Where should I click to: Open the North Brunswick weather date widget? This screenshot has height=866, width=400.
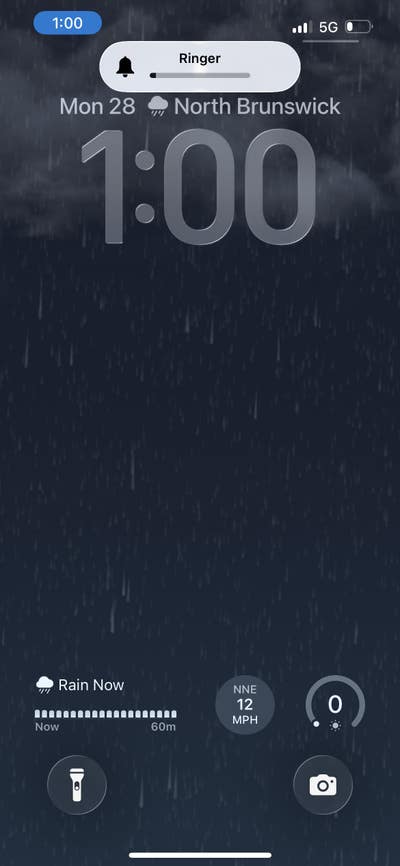click(200, 106)
